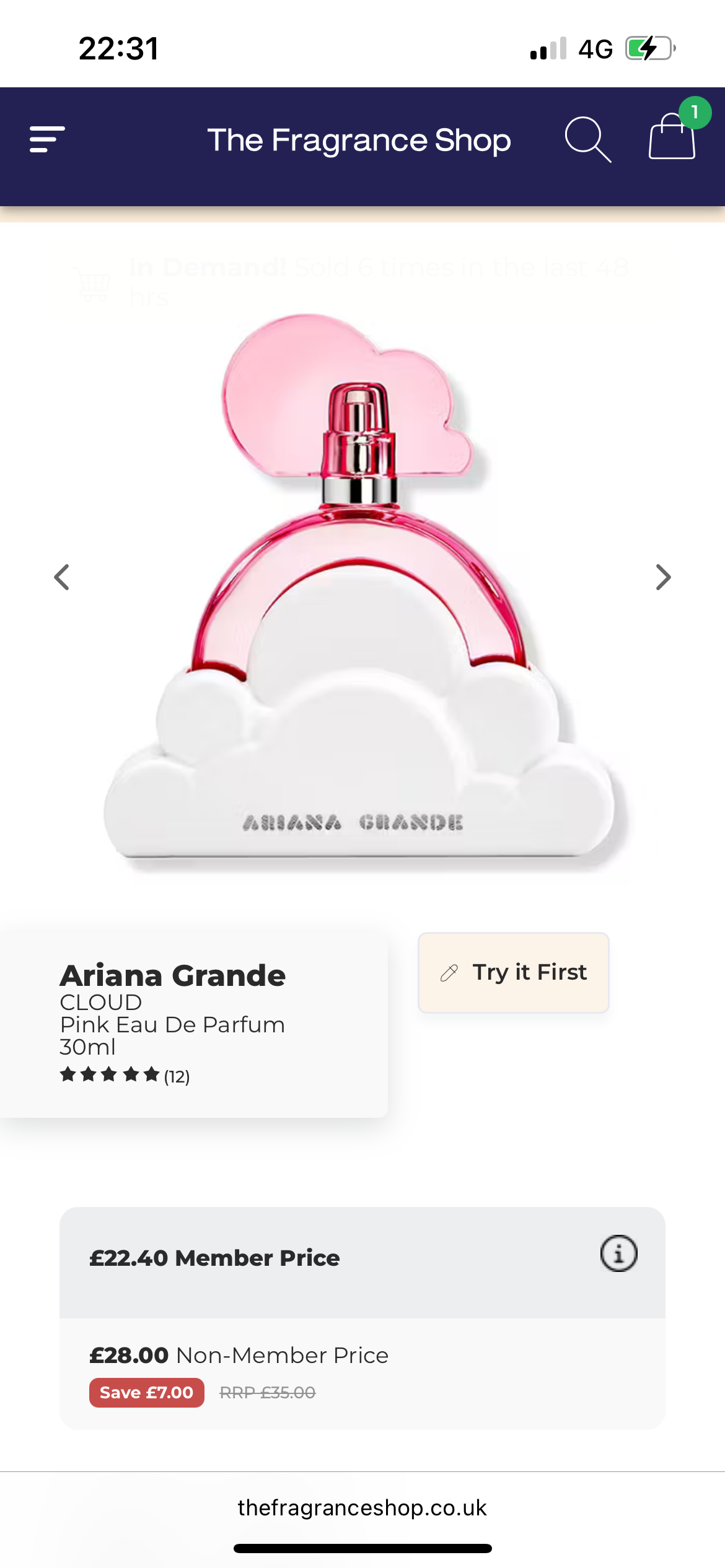Viewport: 725px width, 1568px height.
Task: View the shopping bag with one item
Action: coord(671,142)
